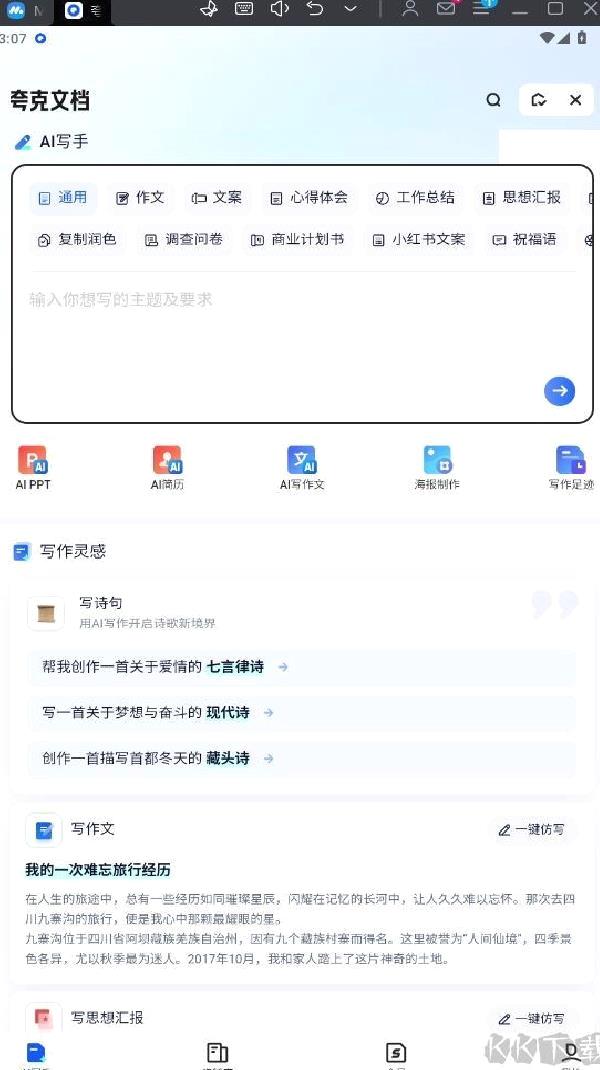Open the AI简历 tool

pyautogui.click(x=167, y=467)
